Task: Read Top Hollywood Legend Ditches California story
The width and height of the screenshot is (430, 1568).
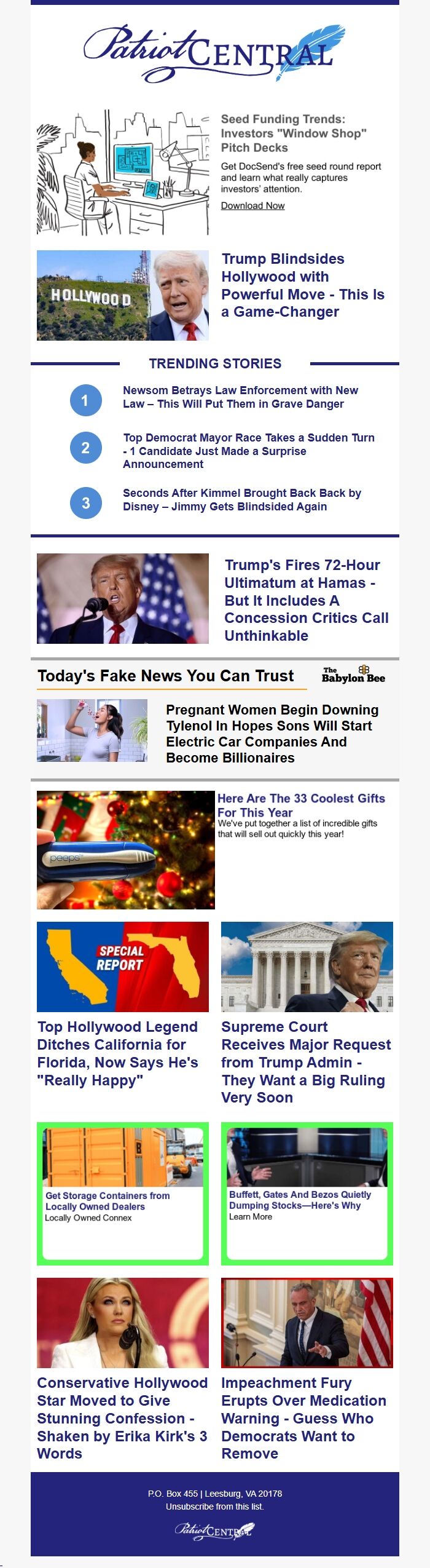Action: click(x=117, y=1053)
